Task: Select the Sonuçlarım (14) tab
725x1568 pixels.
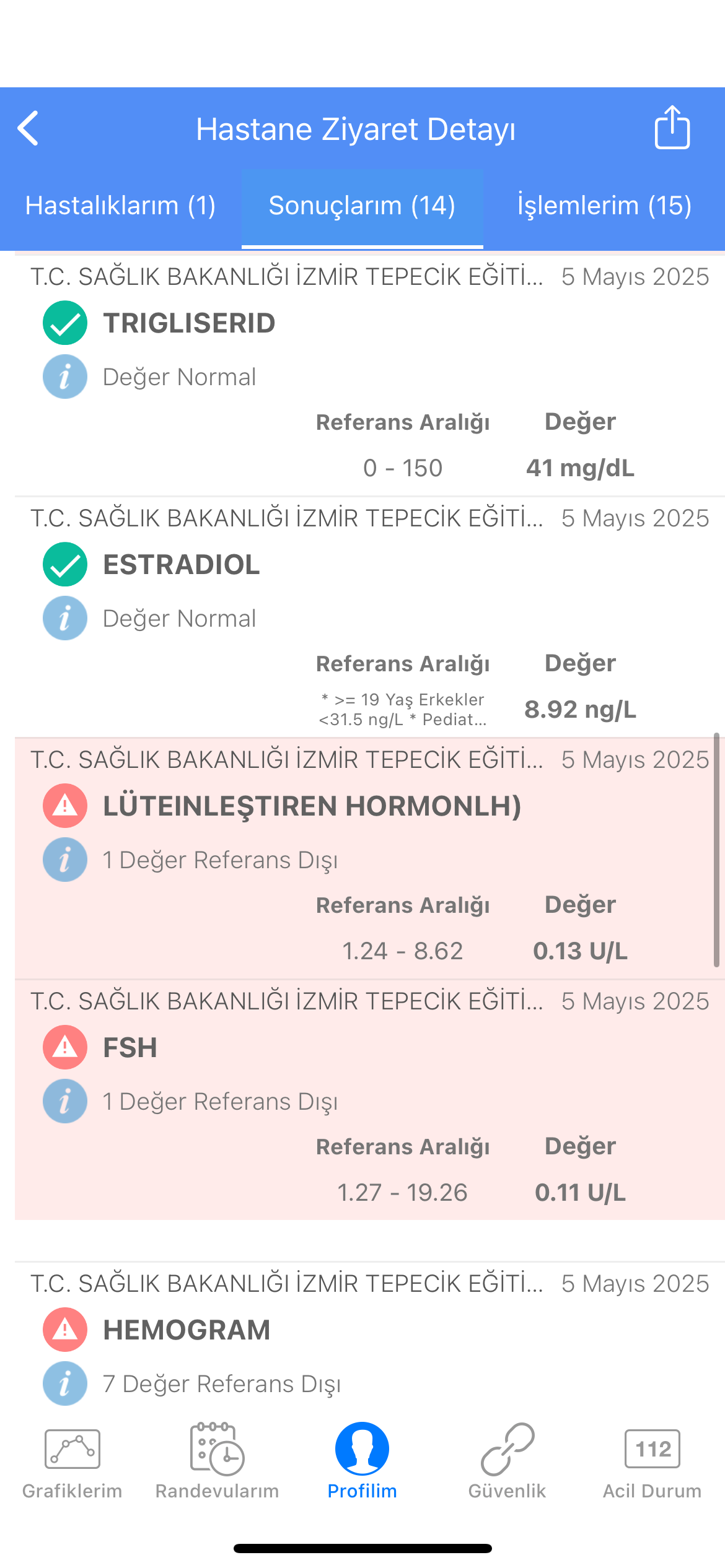Action: click(x=362, y=206)
